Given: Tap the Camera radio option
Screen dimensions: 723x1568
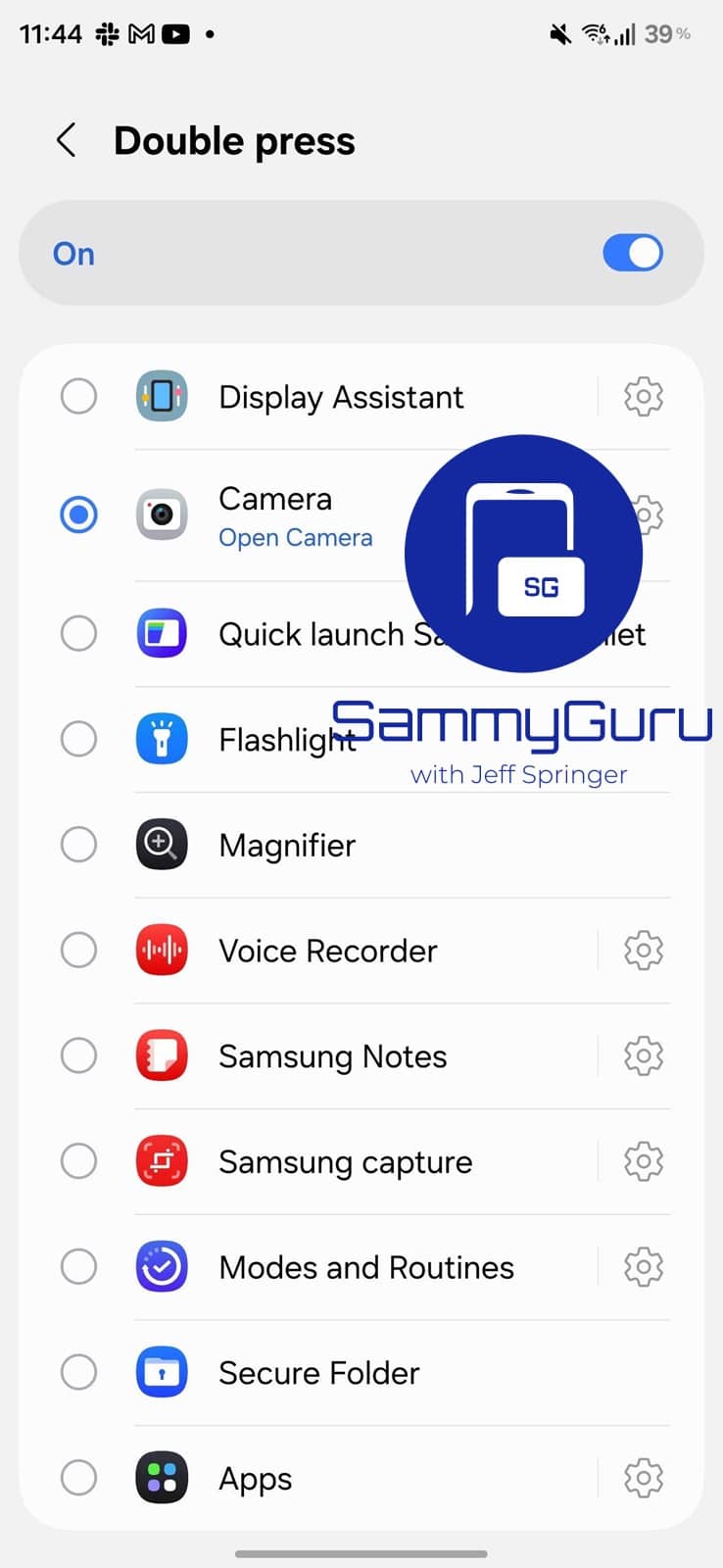Looking at the screenshot, I should click(x=79, y=514).
